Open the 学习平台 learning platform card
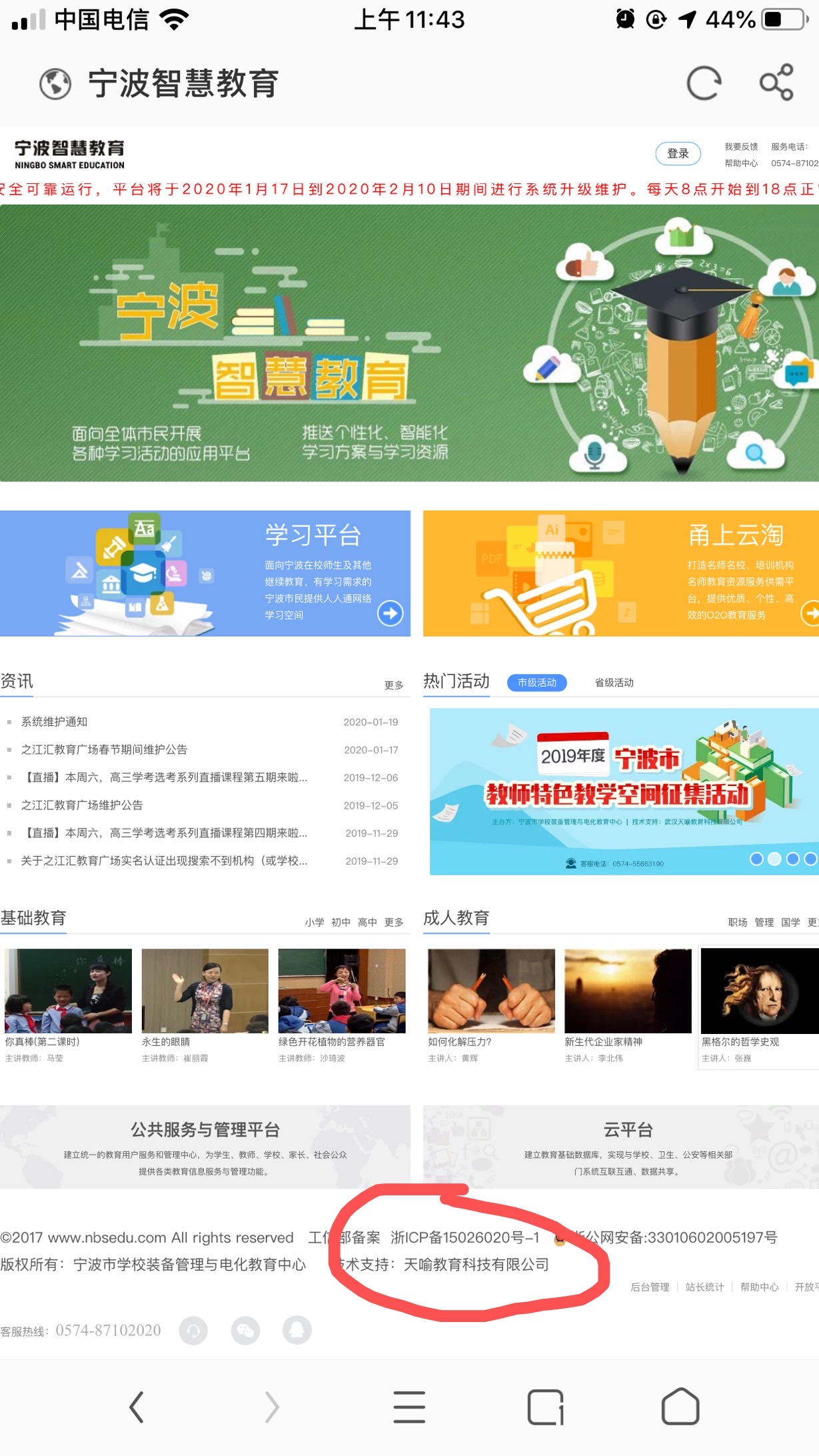Screen dimensions: 819x1456 coord(205,573)
